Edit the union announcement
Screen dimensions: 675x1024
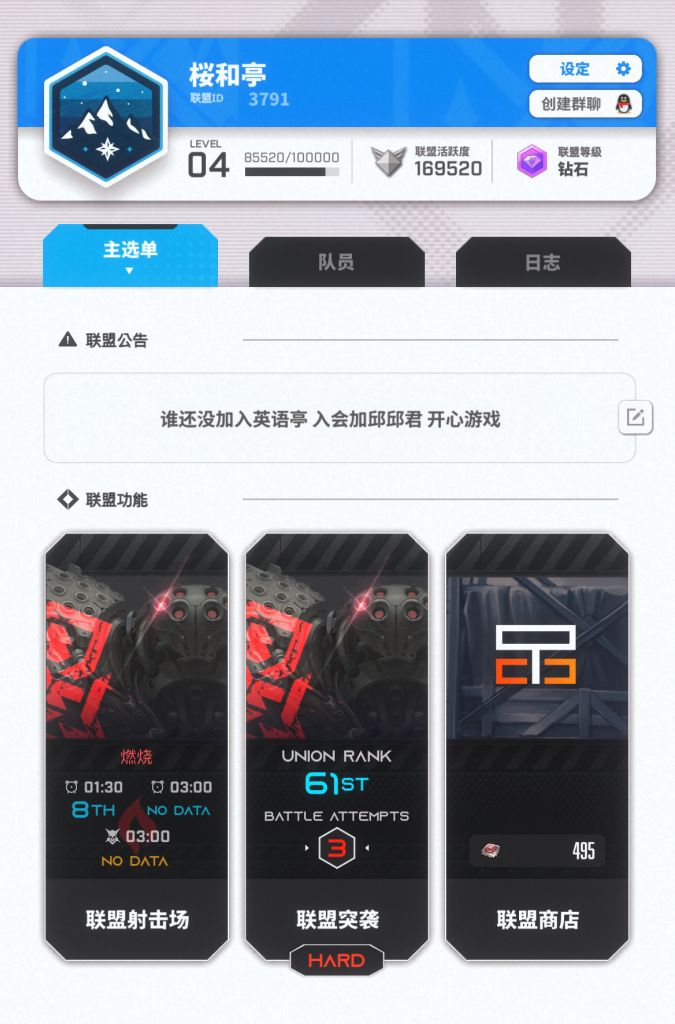(x=635, y=417)
